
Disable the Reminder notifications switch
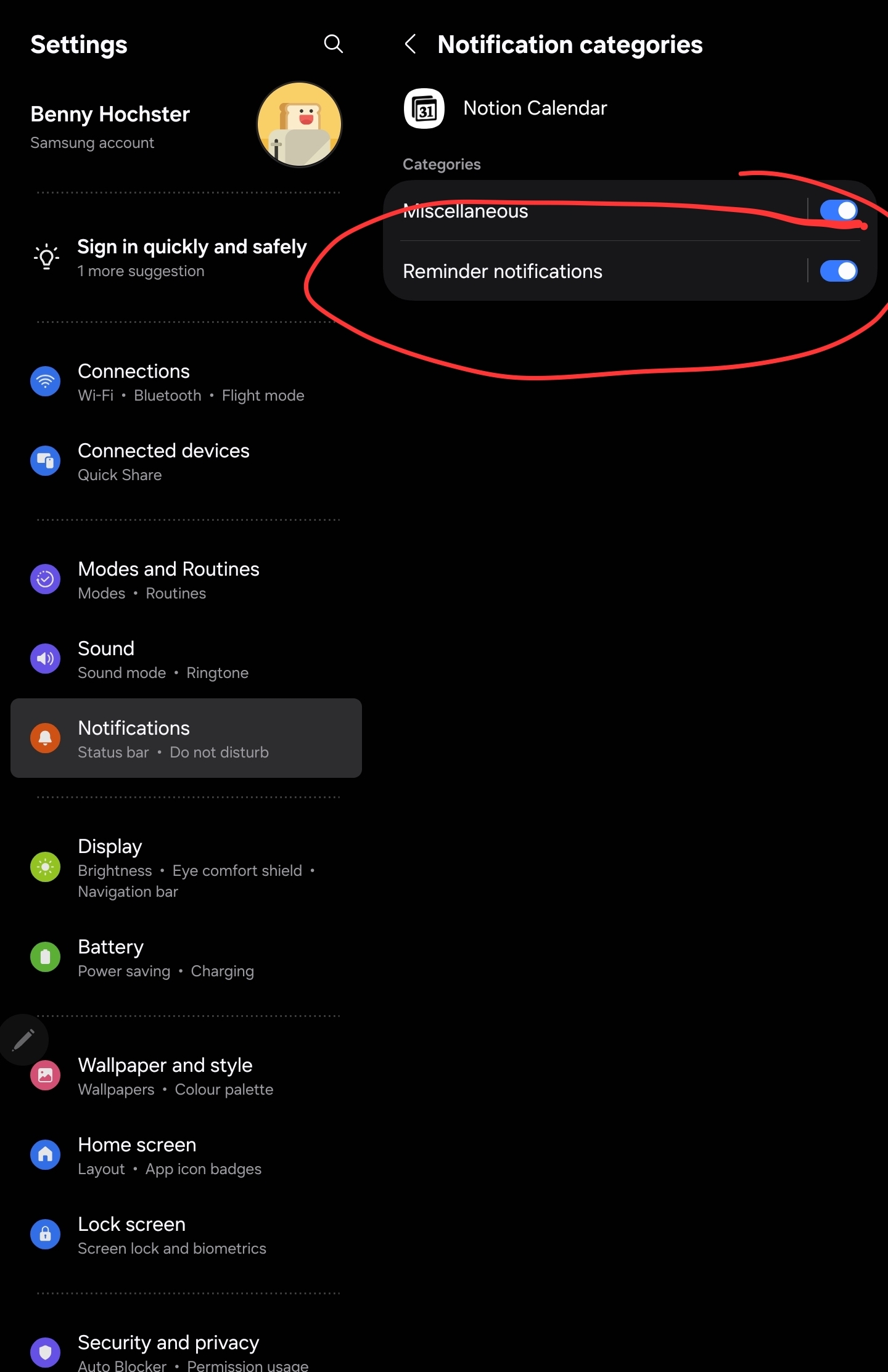point(838,271)
